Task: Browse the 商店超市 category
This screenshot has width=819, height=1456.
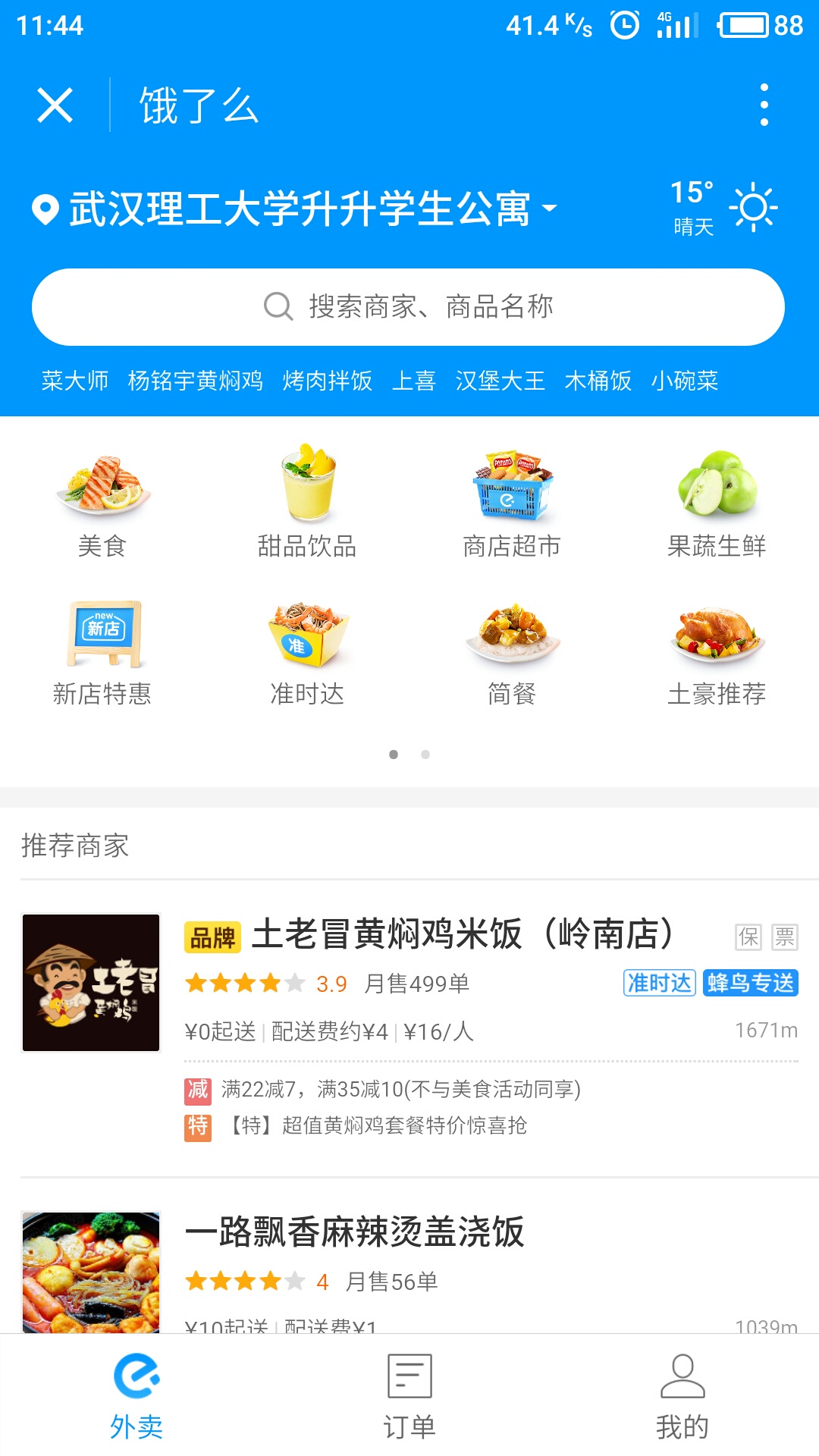Action: pos(512,500)
